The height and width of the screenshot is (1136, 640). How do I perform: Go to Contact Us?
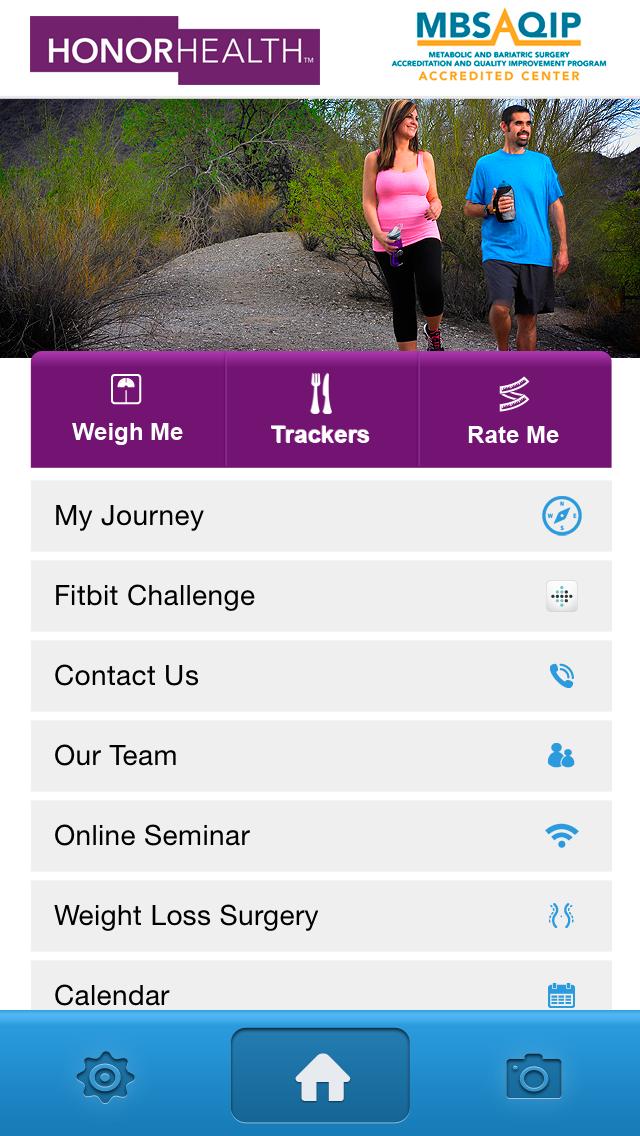pyautogui.click(x=321, y=676)
